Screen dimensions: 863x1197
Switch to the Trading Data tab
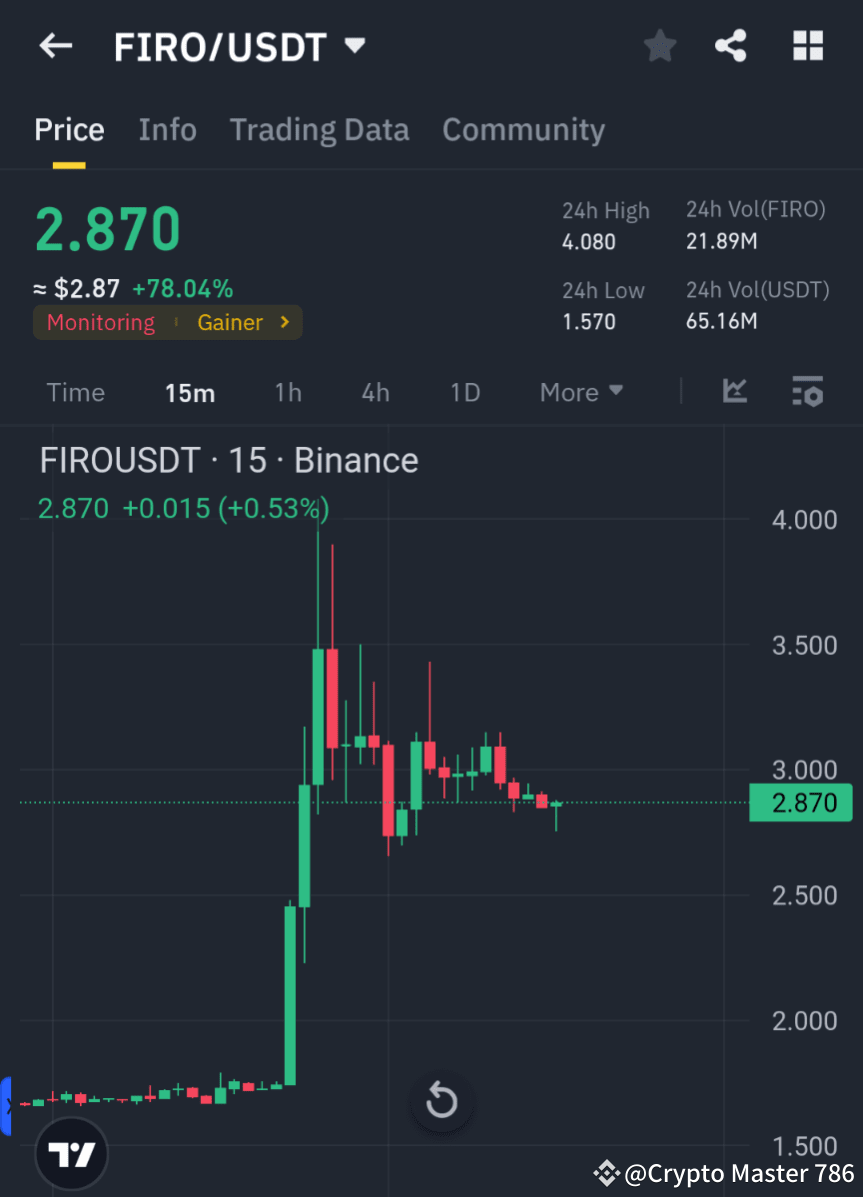[x=319, y=129]
